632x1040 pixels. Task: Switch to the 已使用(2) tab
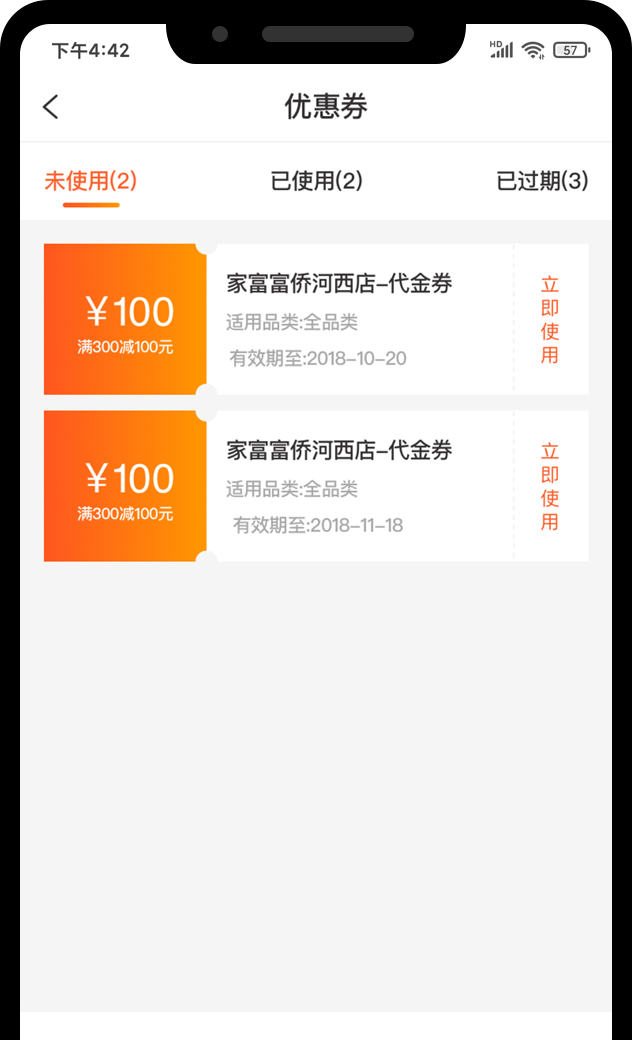coord(316,181)
